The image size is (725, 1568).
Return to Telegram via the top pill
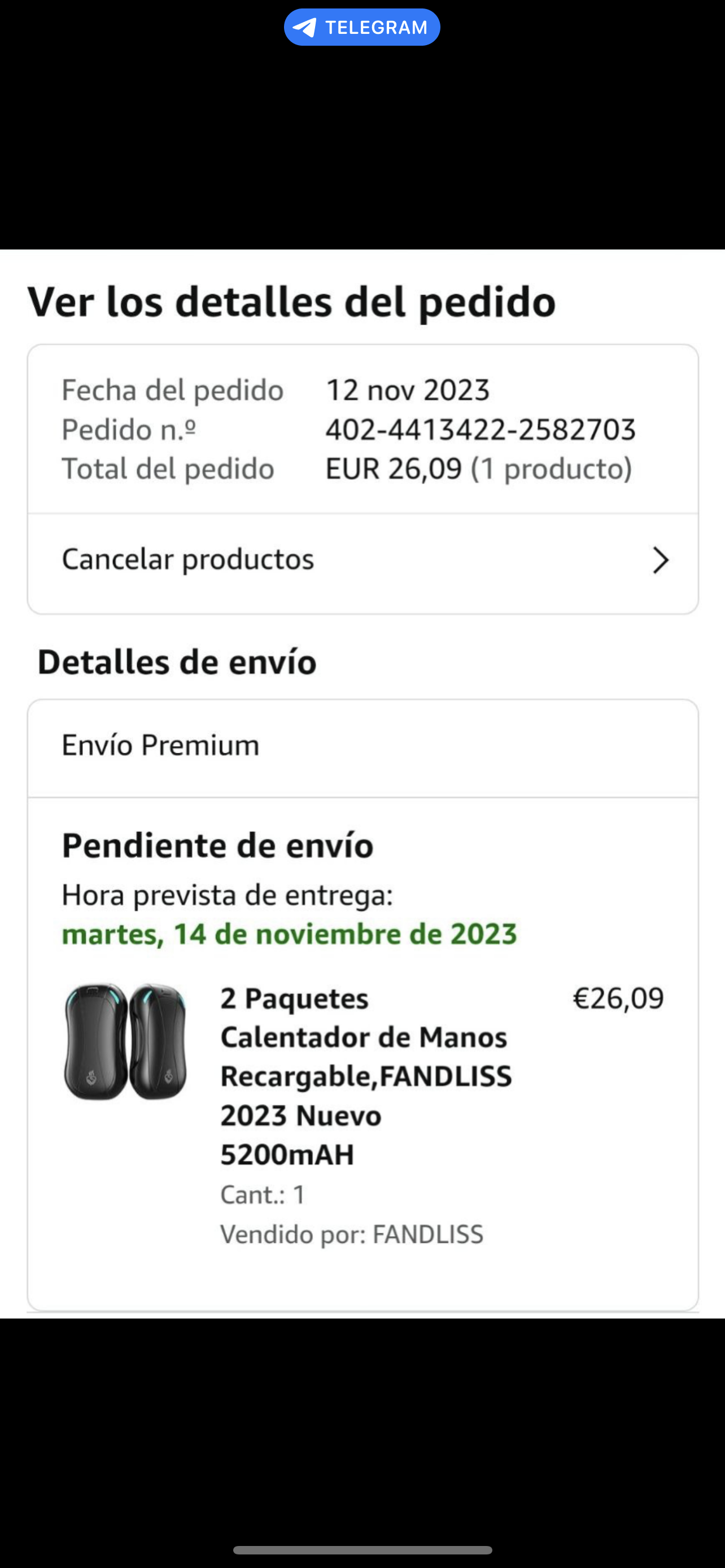[x=361, y=28]
